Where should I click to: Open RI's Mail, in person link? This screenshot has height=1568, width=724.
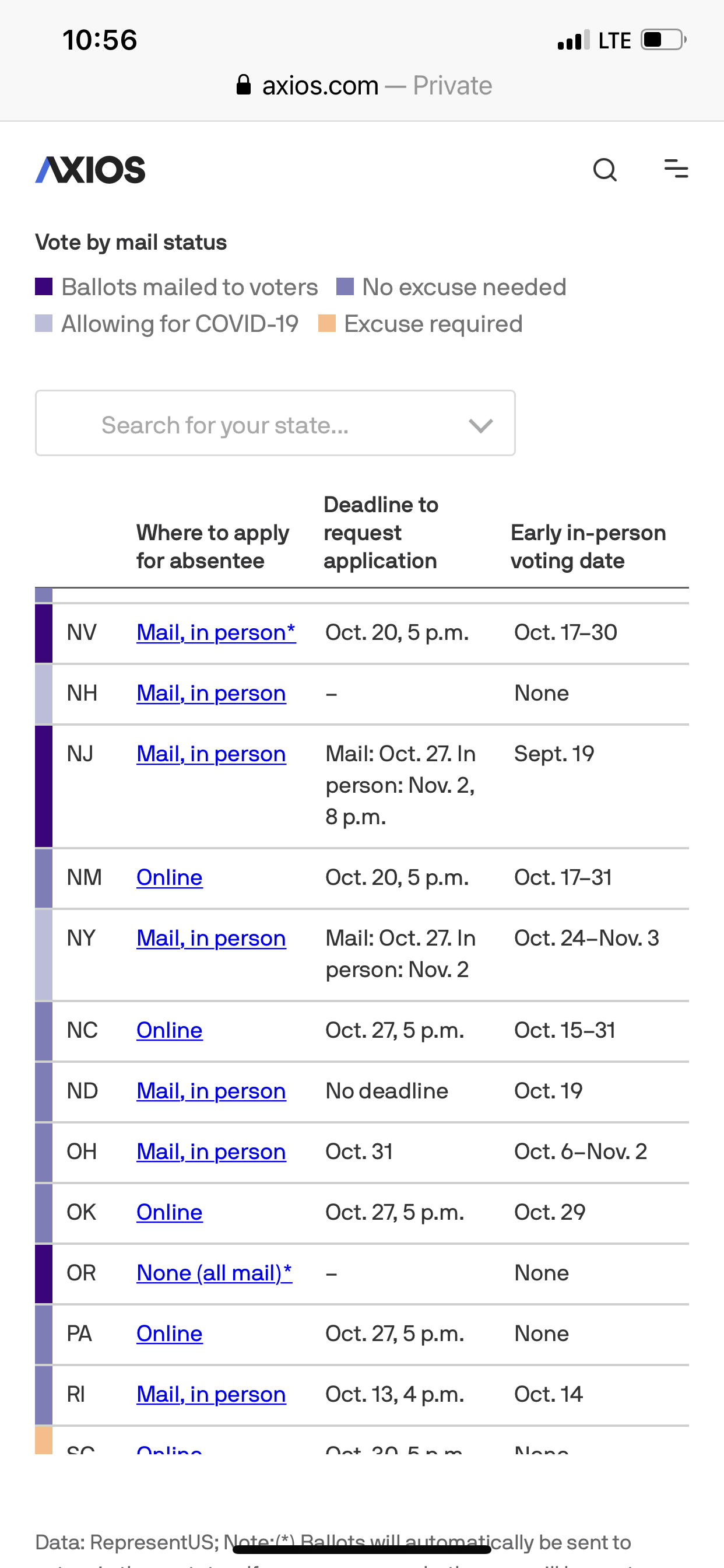[x=211, y=1395]
